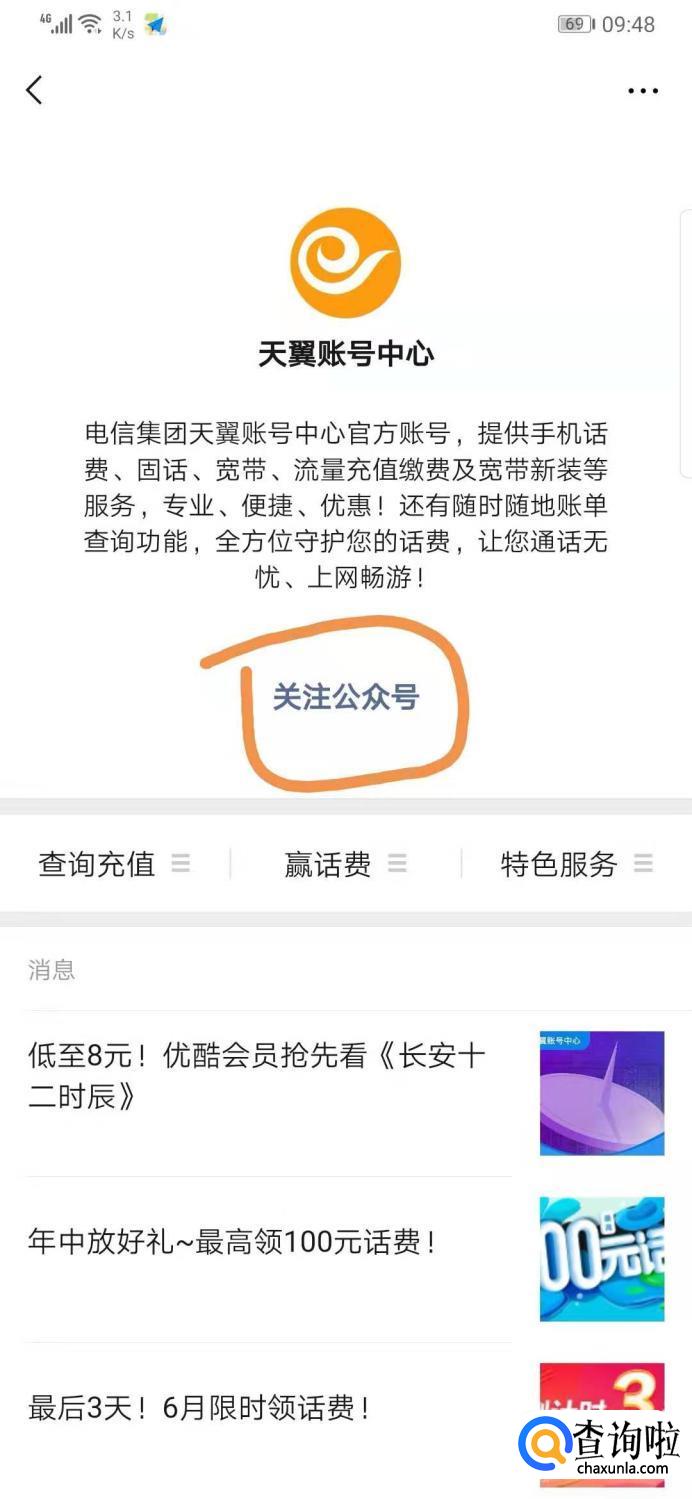Expand the 特色服务 menu
This screenshot has height=1499, width=692.
576,863
